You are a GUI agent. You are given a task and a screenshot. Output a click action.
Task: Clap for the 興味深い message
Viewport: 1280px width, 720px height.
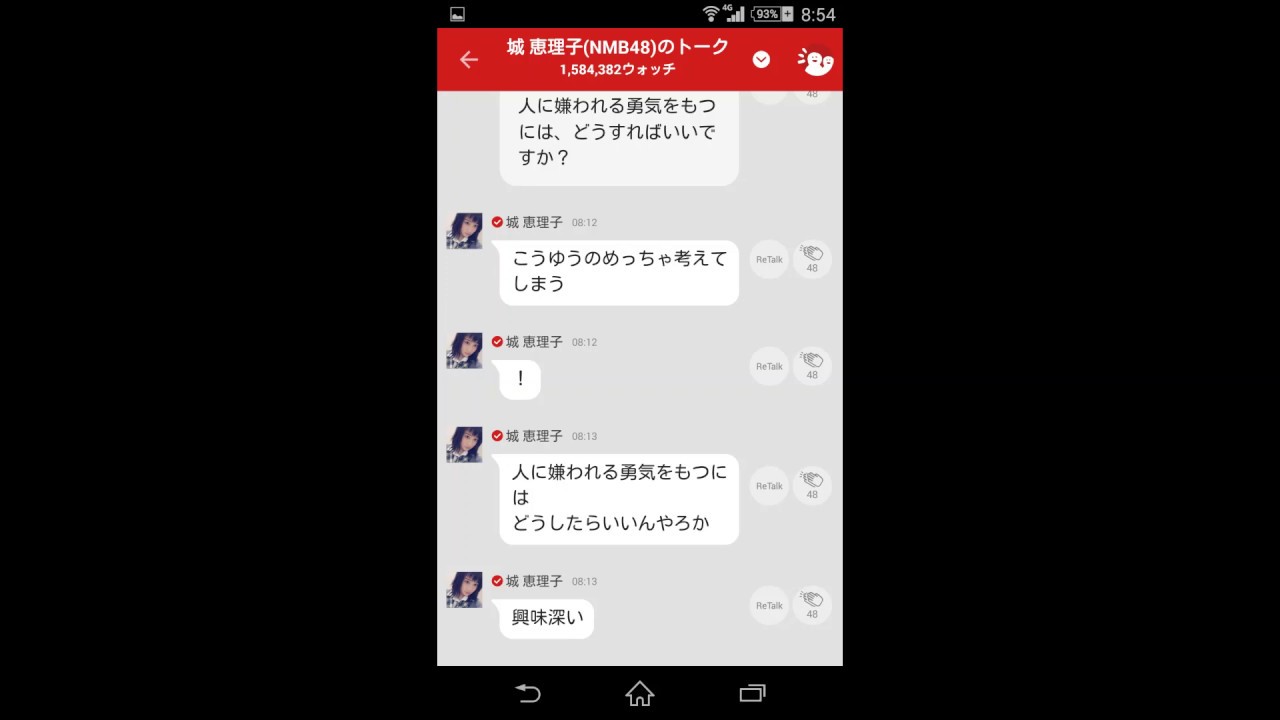812,605
